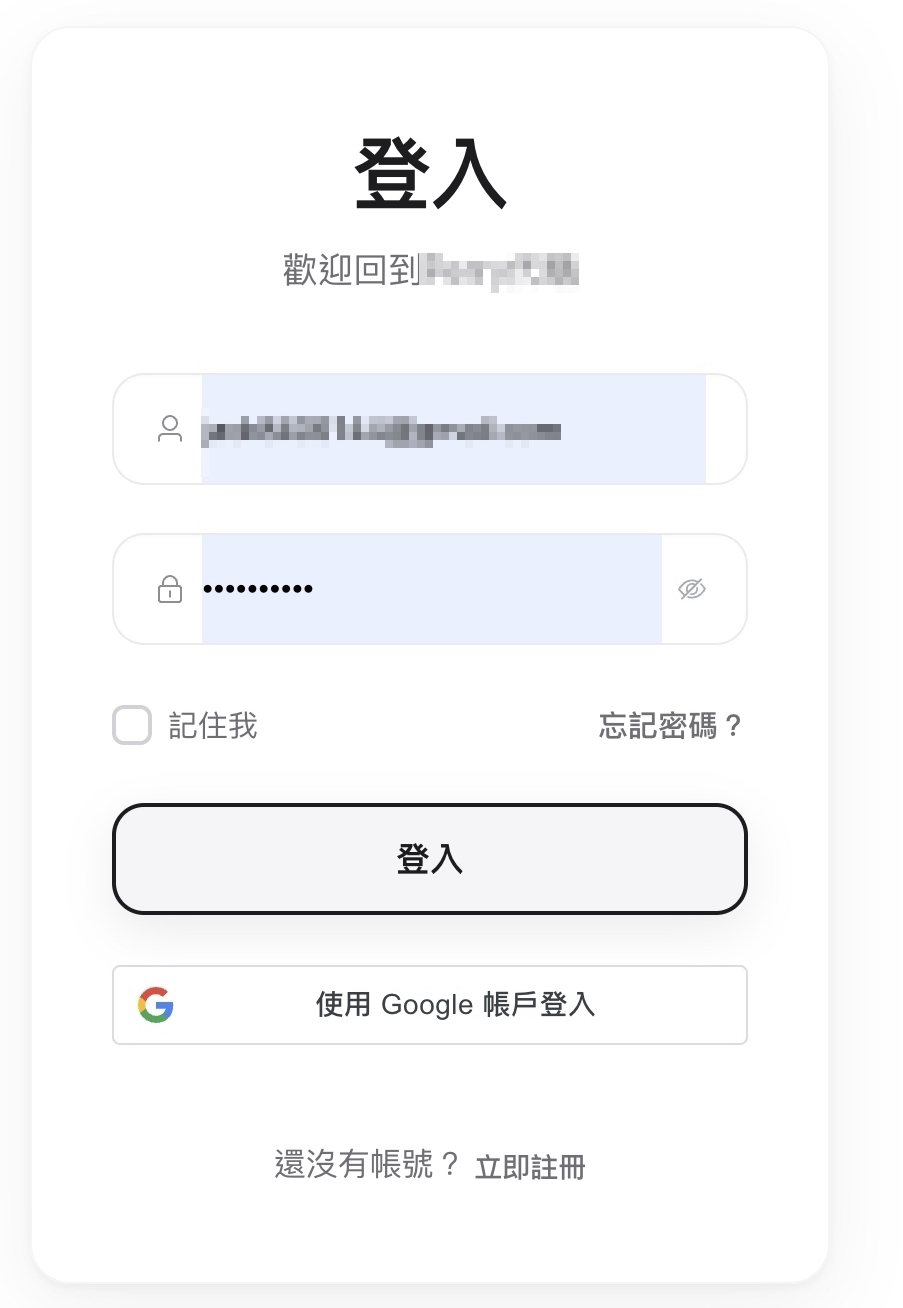Tap the email address input field

(452, 430)
